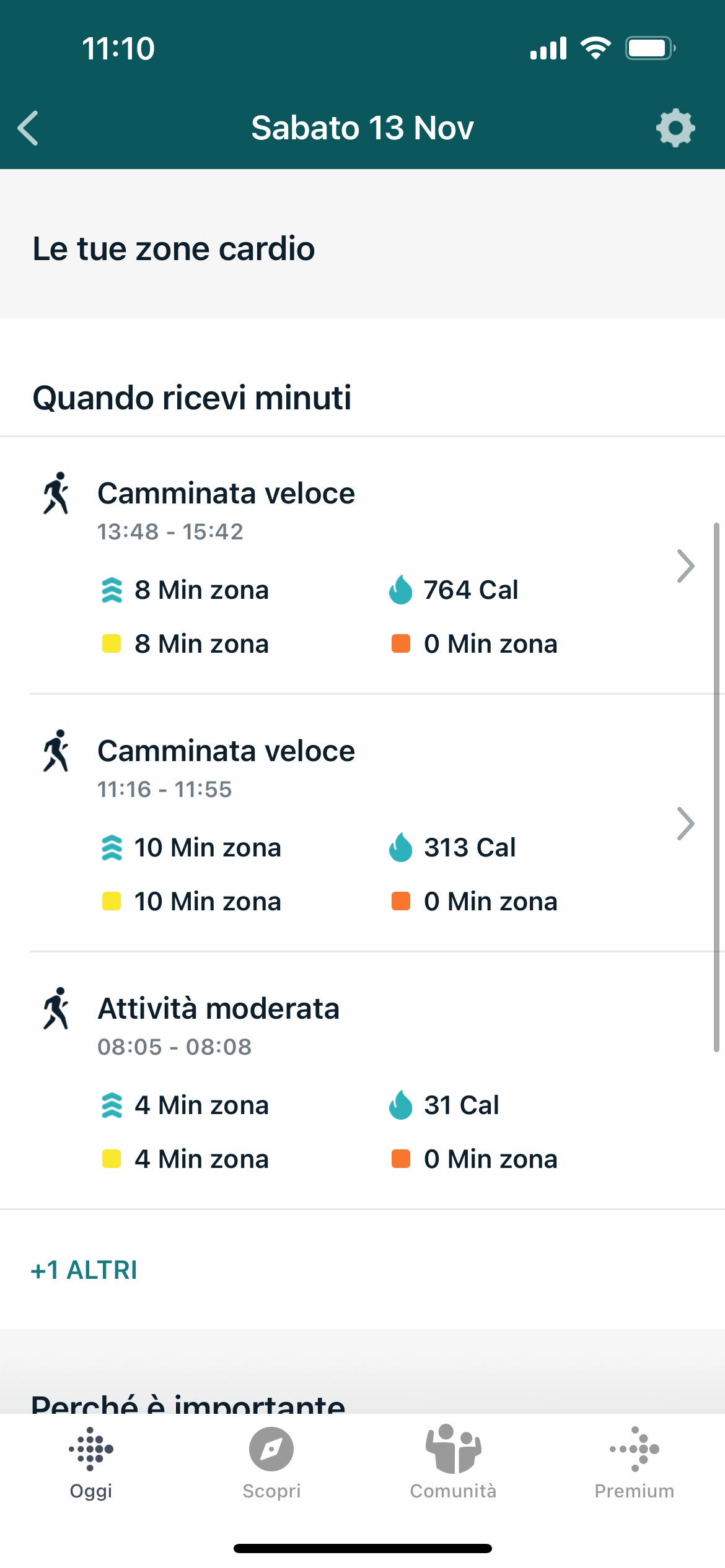Viewport: 725px width, 1568px height.
Task: Switch to the Scopri tab
Action: [x=271, y=1463]
